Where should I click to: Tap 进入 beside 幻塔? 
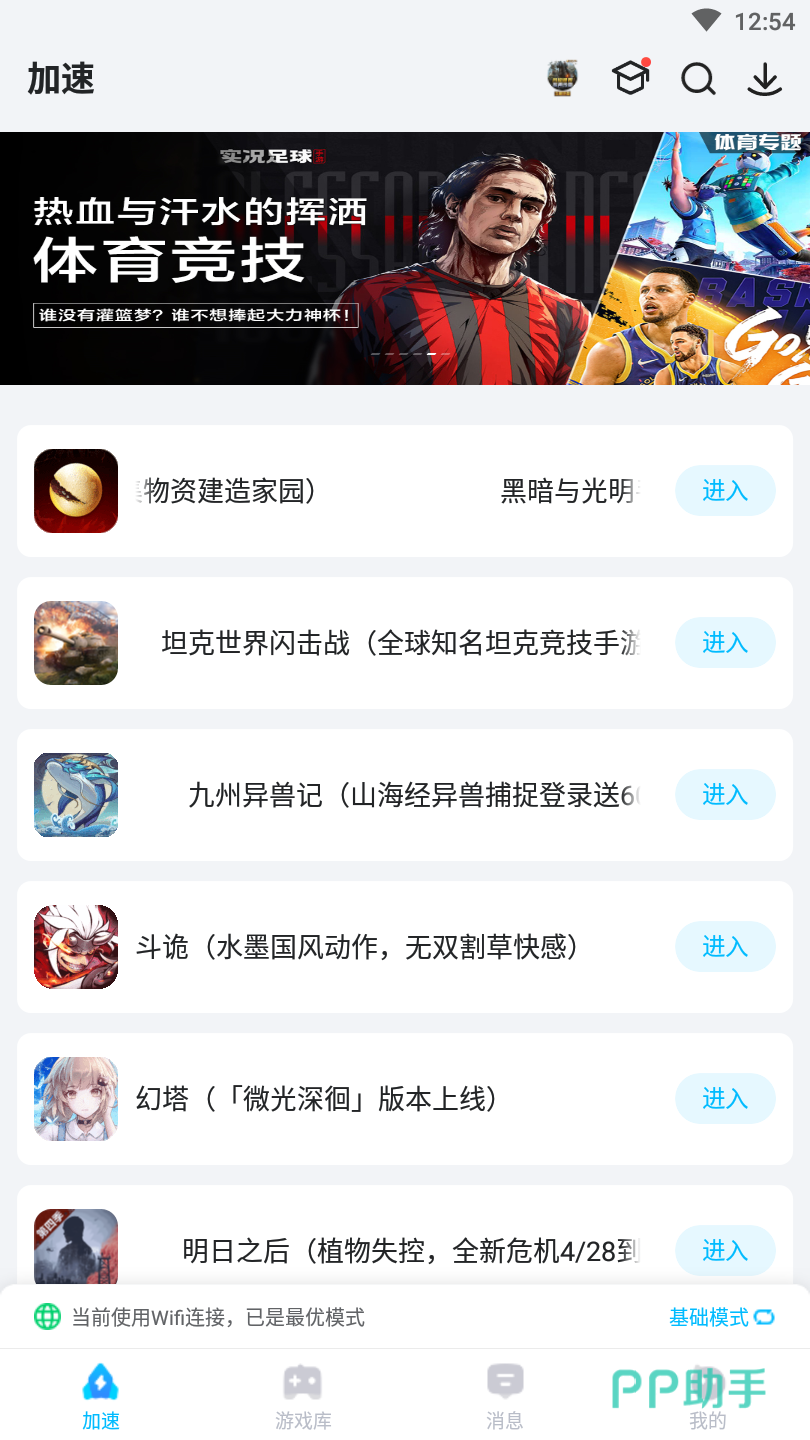coord(725,1099)
